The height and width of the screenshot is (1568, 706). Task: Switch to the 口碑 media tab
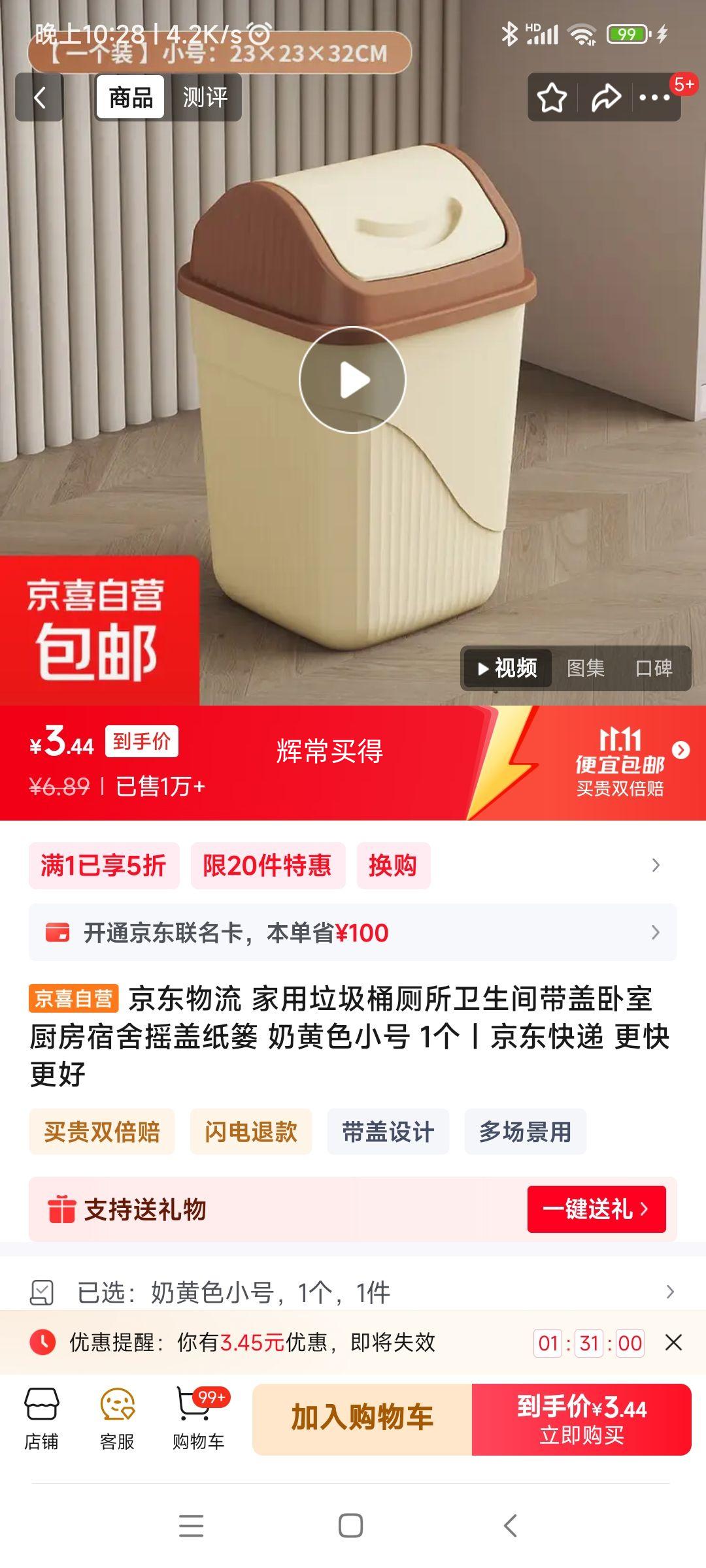(654, 668)
